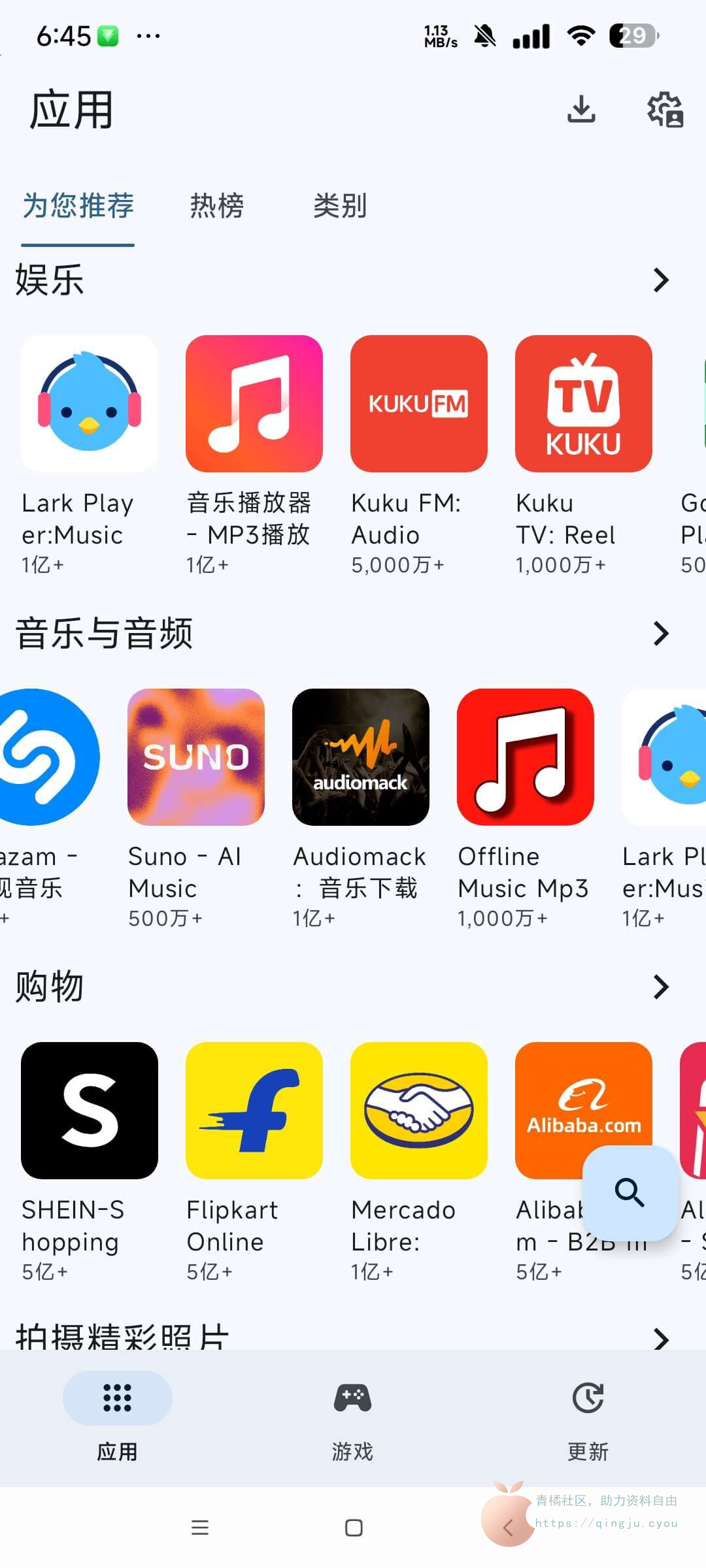Open SHEIN-Shopping app
The height and width of the screenshot is (1568, 706).
(90, 1110)
